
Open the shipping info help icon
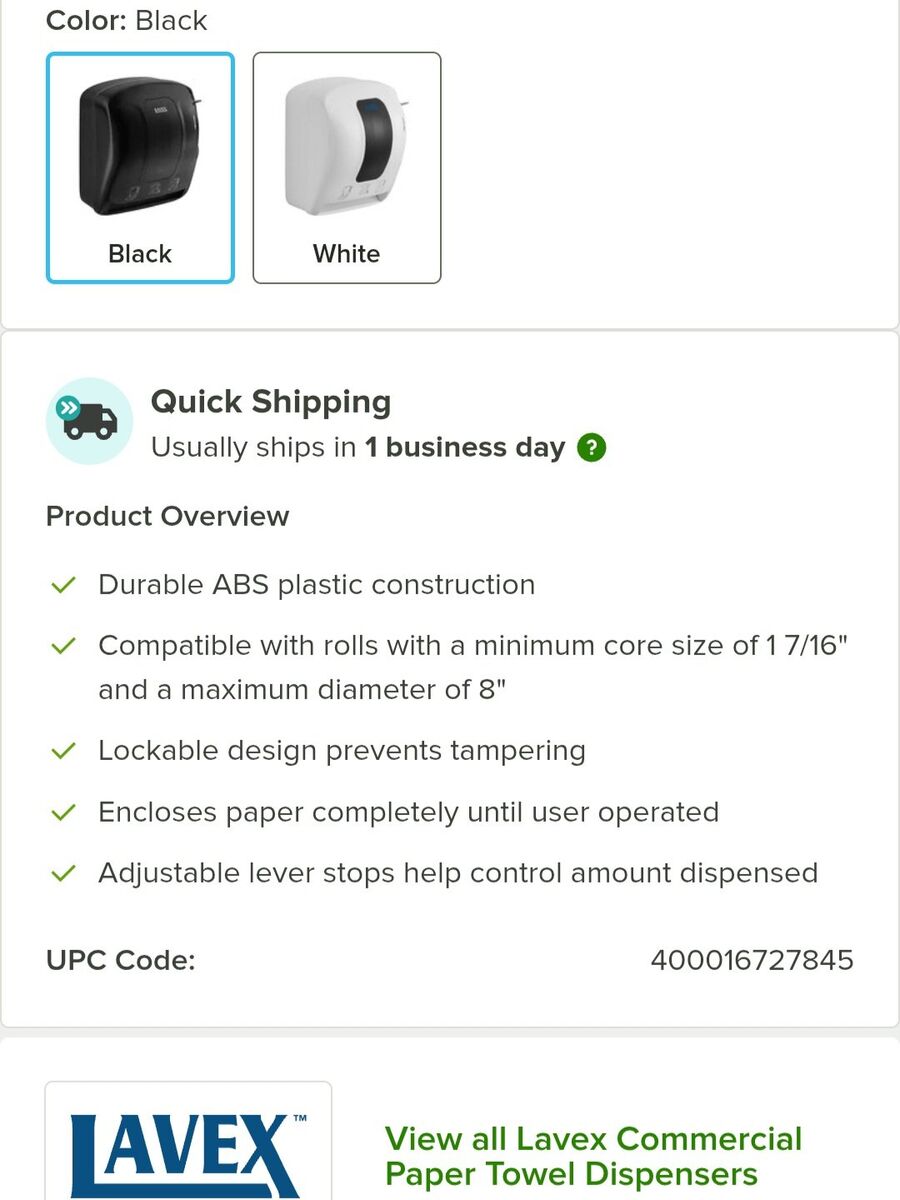point(592,447)
